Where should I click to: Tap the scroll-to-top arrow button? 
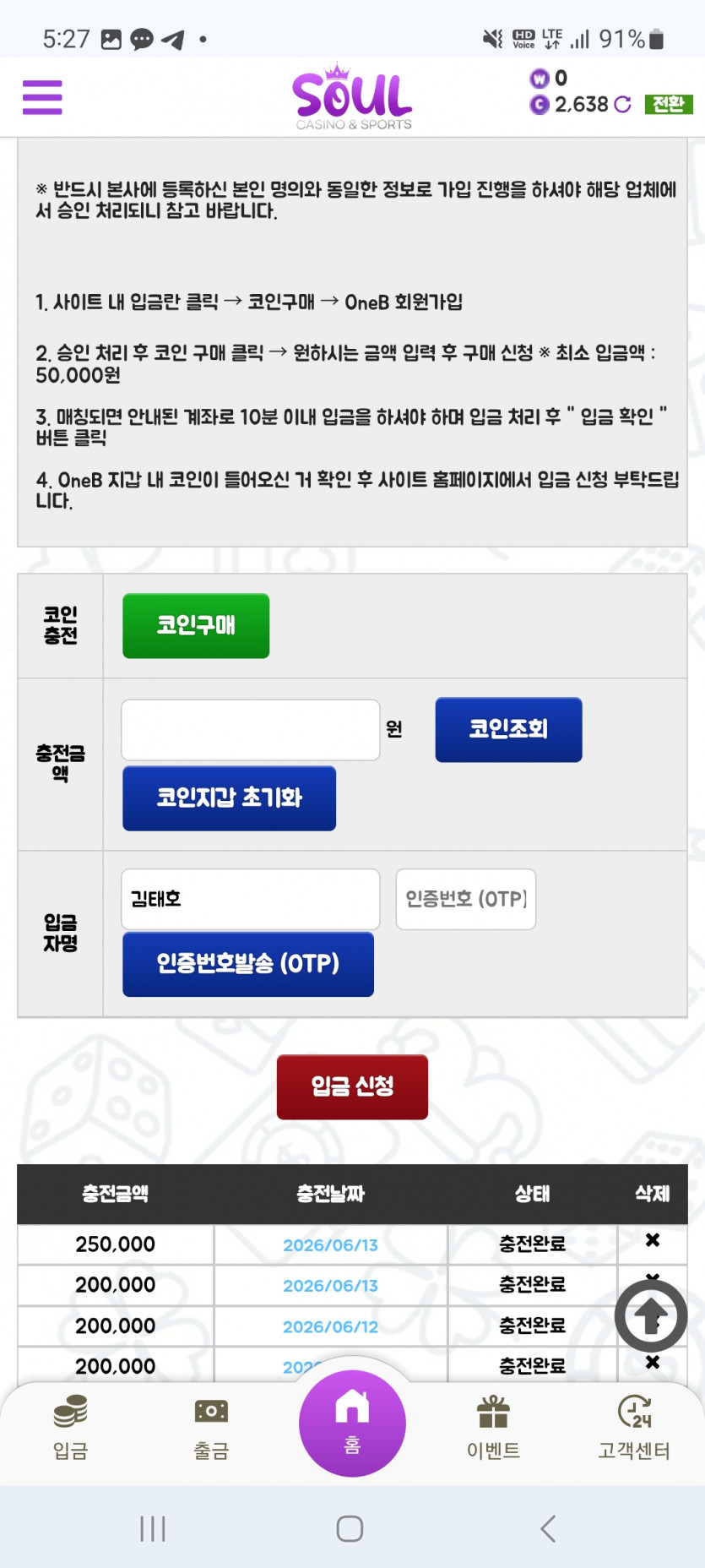pos(651,1315)
